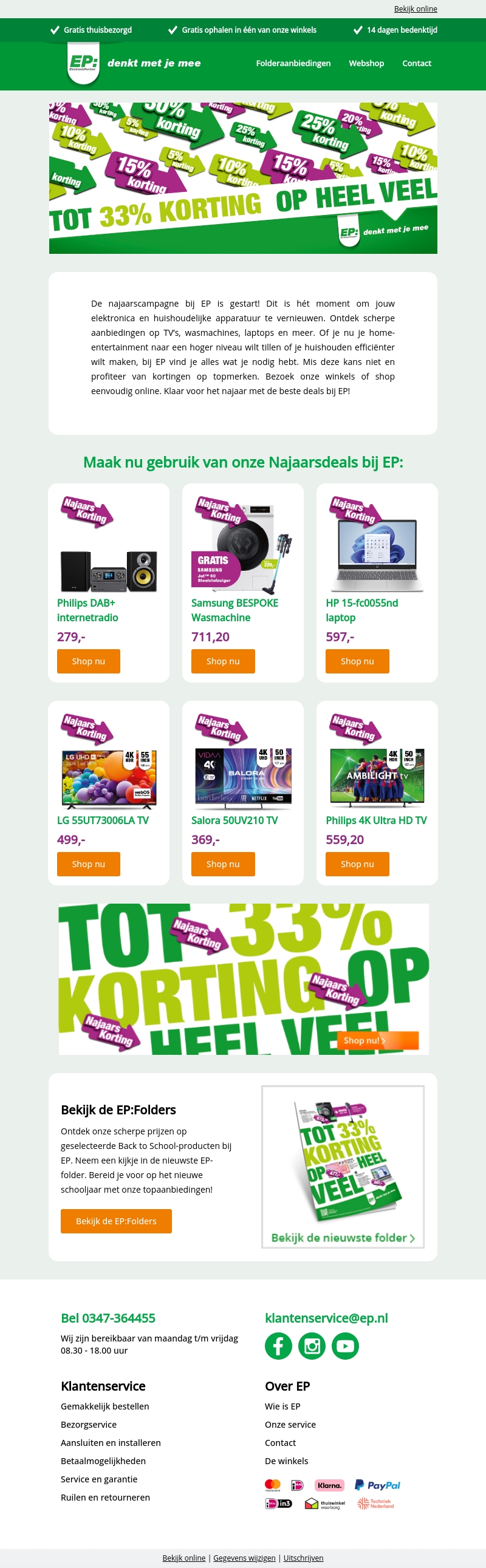Tap Shop nu for Samsung BESPOKE Wasmachine
486x1568 pixels.
(223, 661)
